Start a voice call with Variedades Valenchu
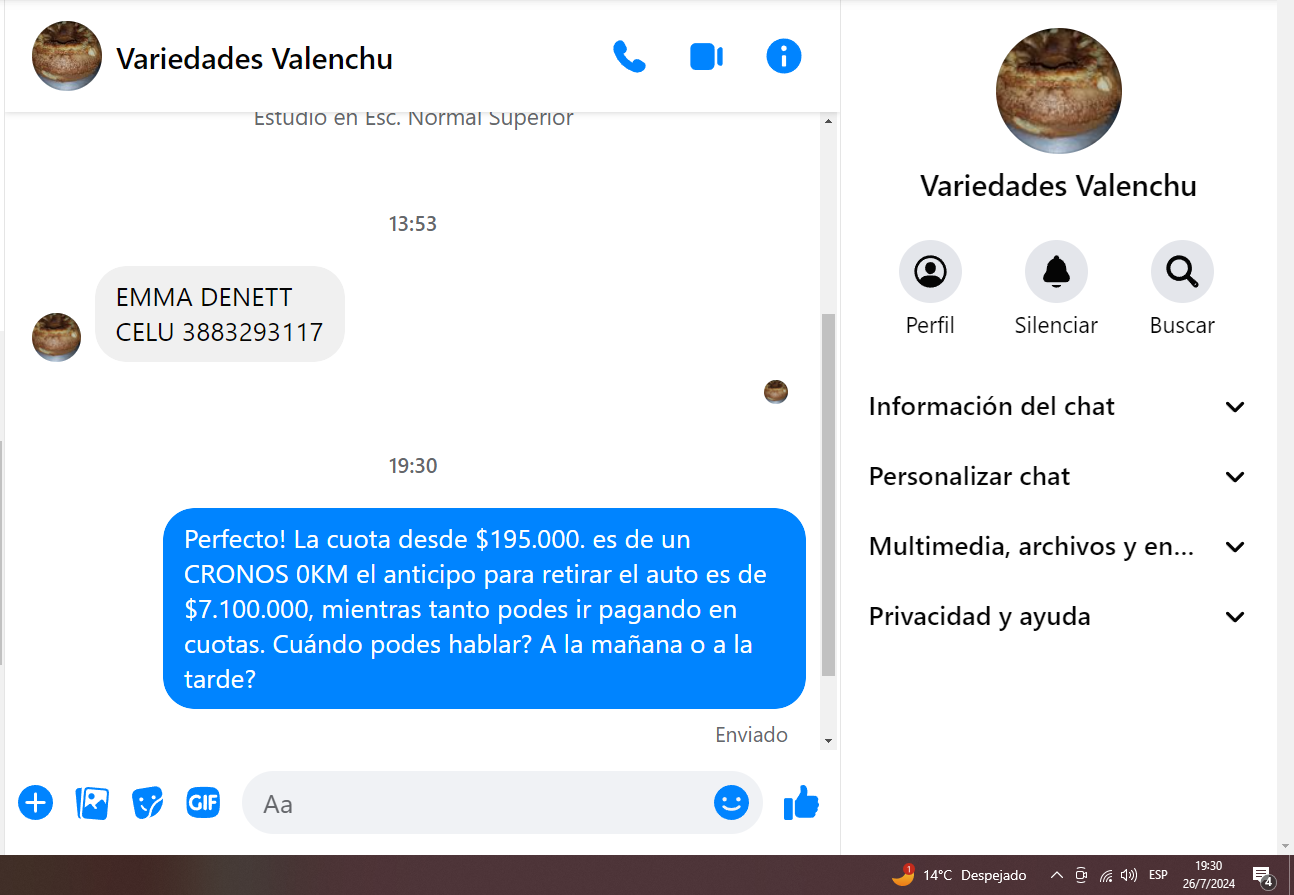Viewport: 1294px width, 895px height. [x=629, y=57]
